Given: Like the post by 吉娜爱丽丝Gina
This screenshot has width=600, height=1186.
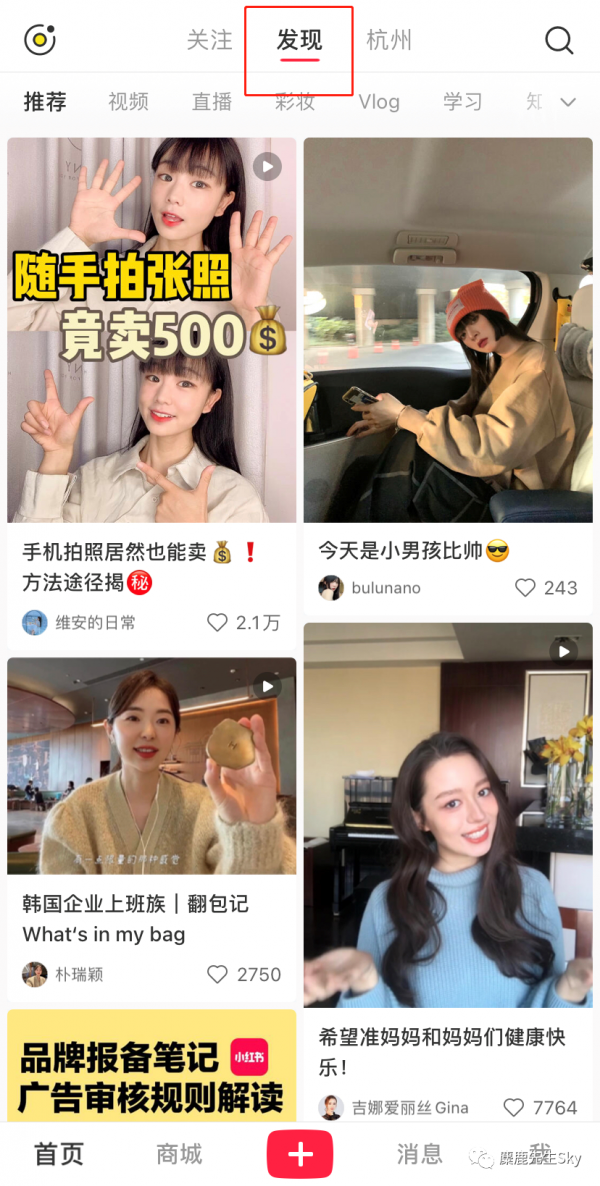Looking at the screenshot, I should [x=514, y=1108].
